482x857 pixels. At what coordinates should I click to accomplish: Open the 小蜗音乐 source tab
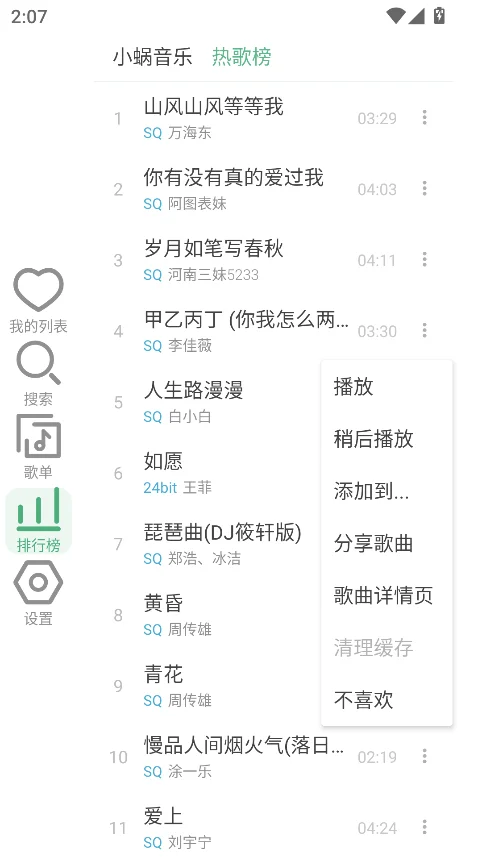click(x=152, y=57)
